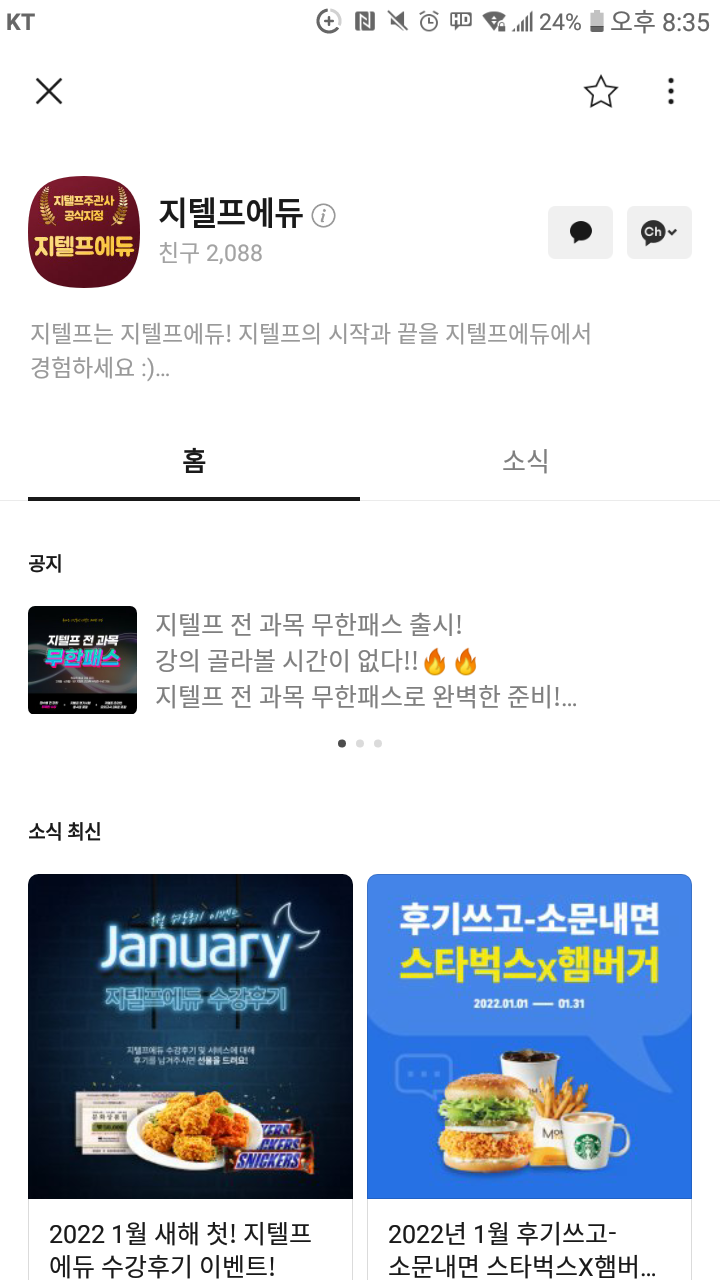Tap the 지텔프에듀 profile image
Screen dimensions: 720x1280
pos(84,232)
